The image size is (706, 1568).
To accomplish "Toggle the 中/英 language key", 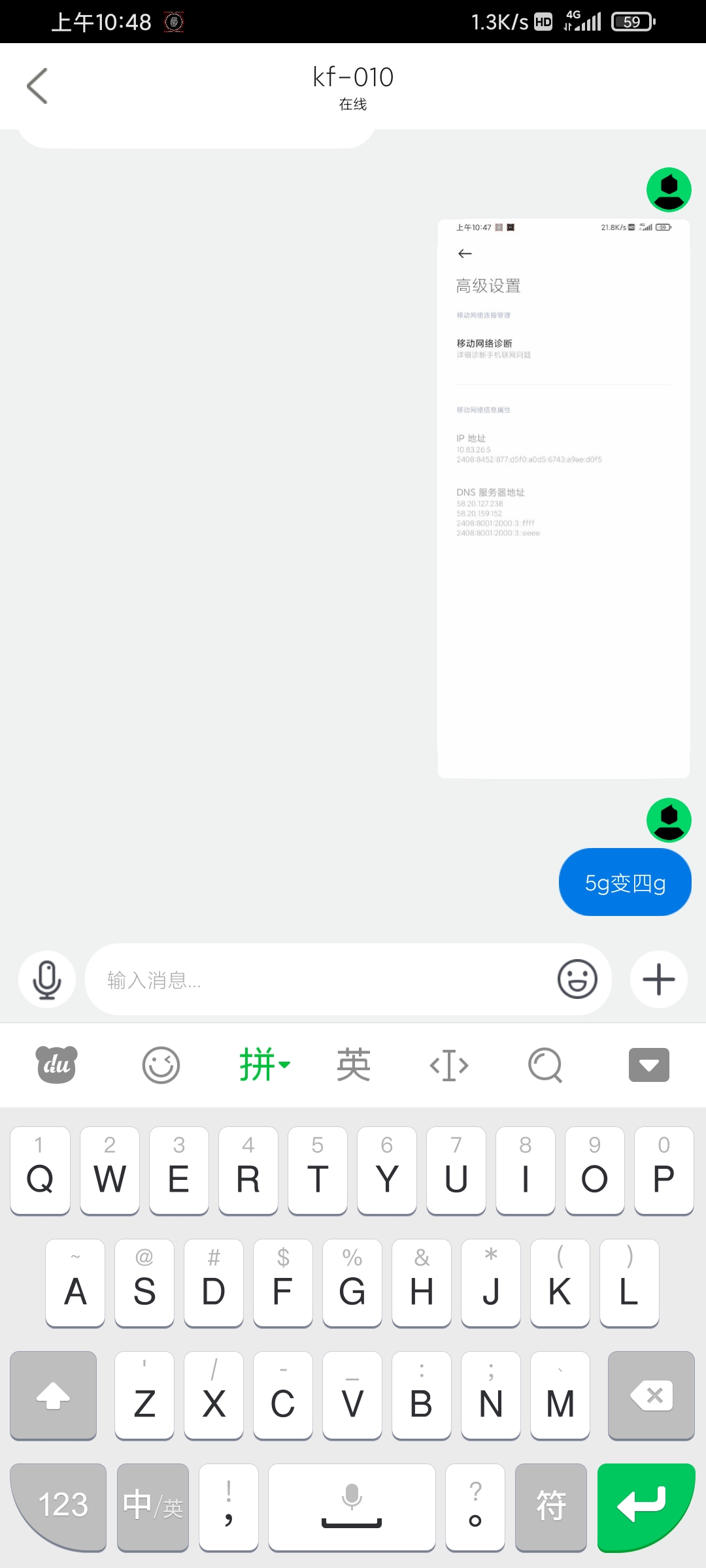I will 153,1507.
